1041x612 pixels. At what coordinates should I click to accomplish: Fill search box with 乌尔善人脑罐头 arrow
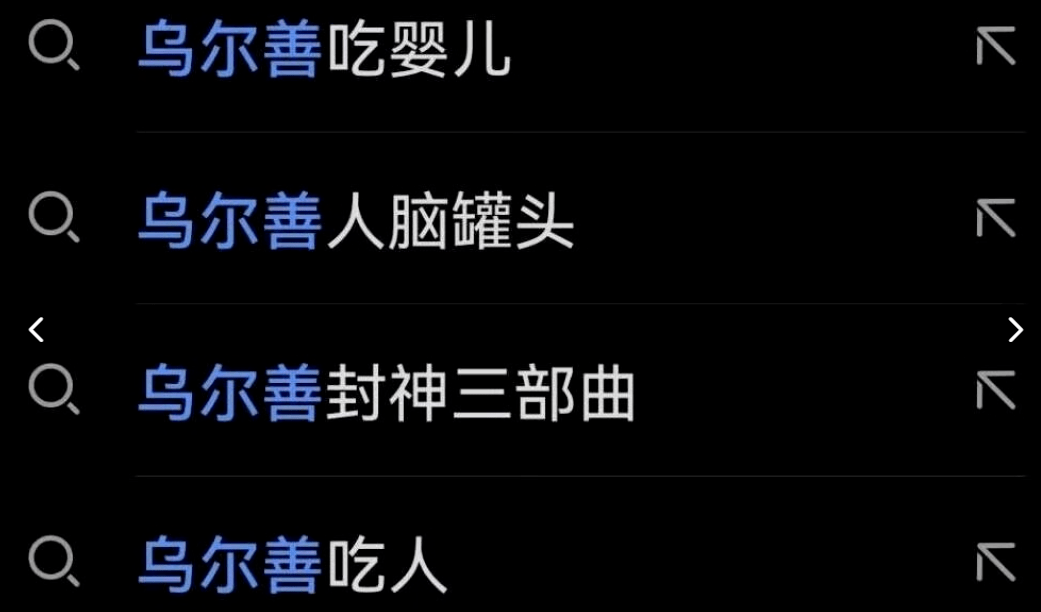click(995, 218)
